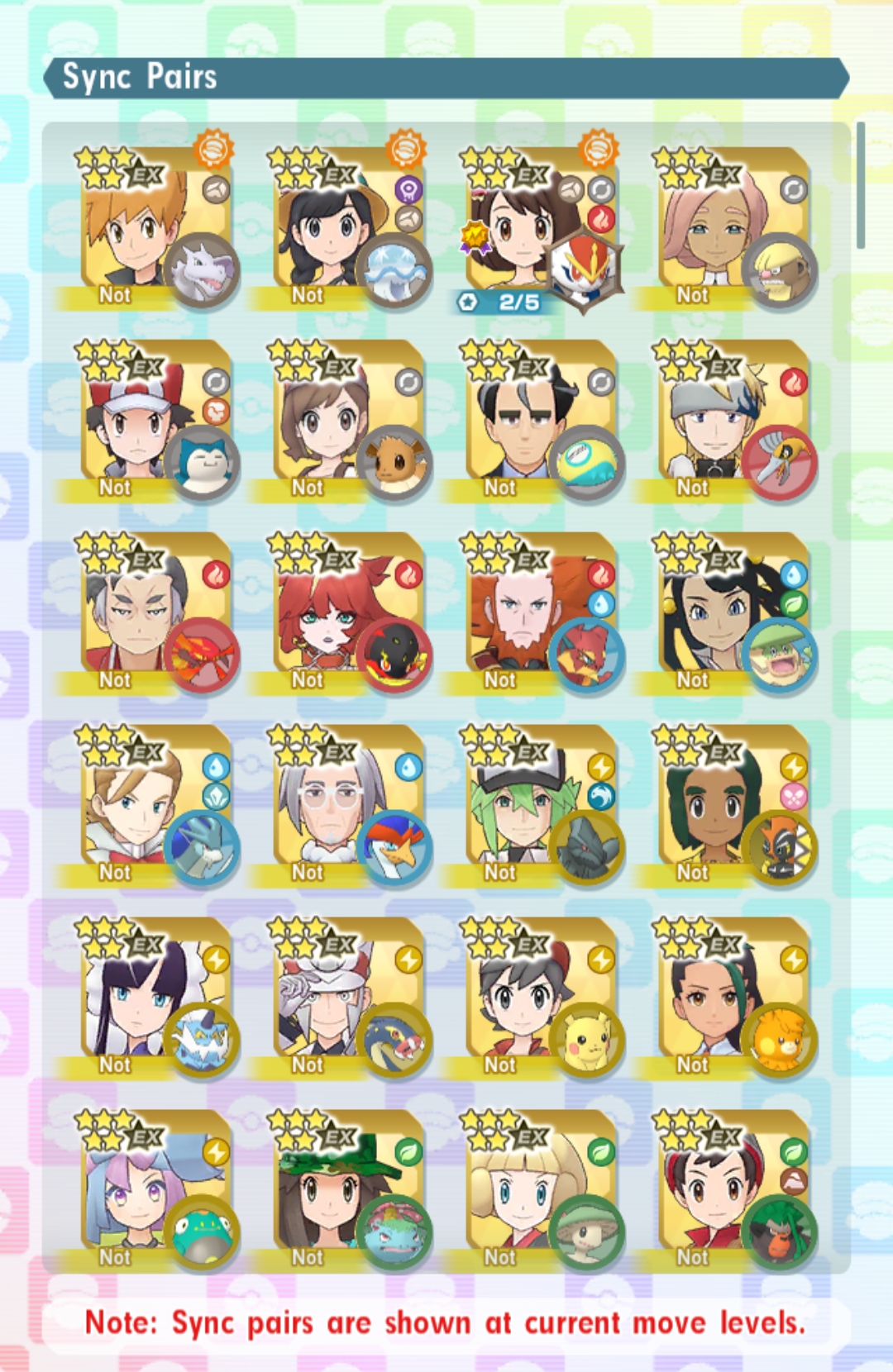View the sync pair with Venusaur

point(348,1190)
